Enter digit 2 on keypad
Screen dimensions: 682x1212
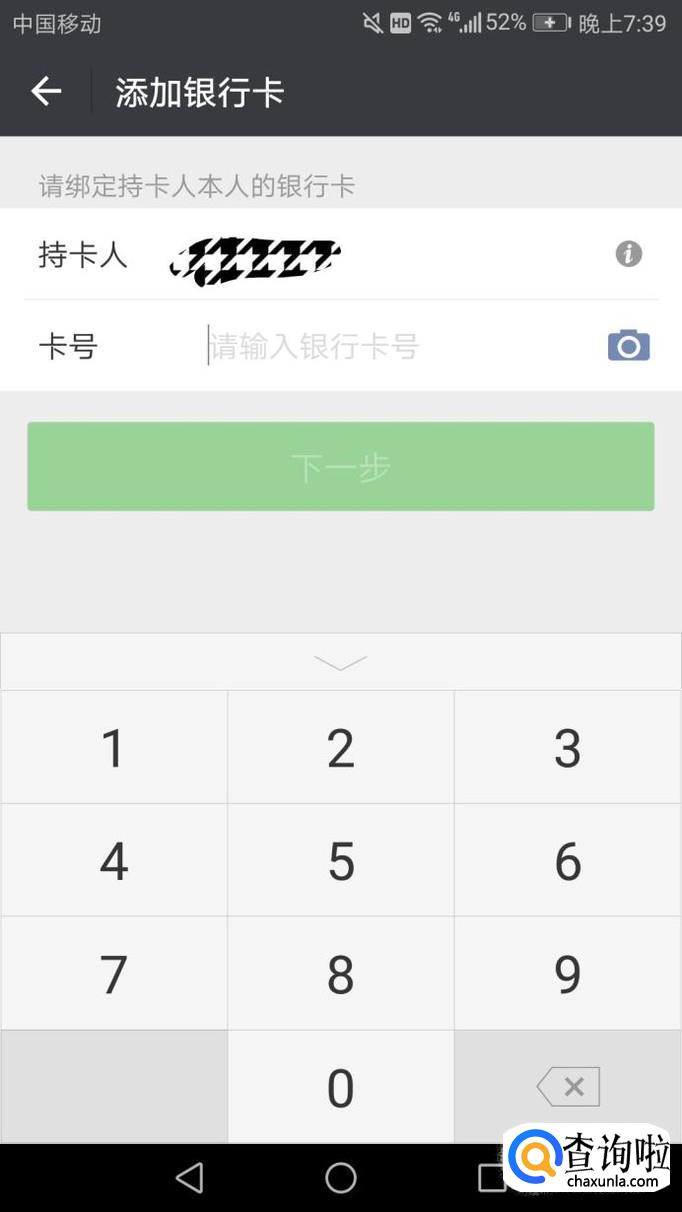point(341,748)
